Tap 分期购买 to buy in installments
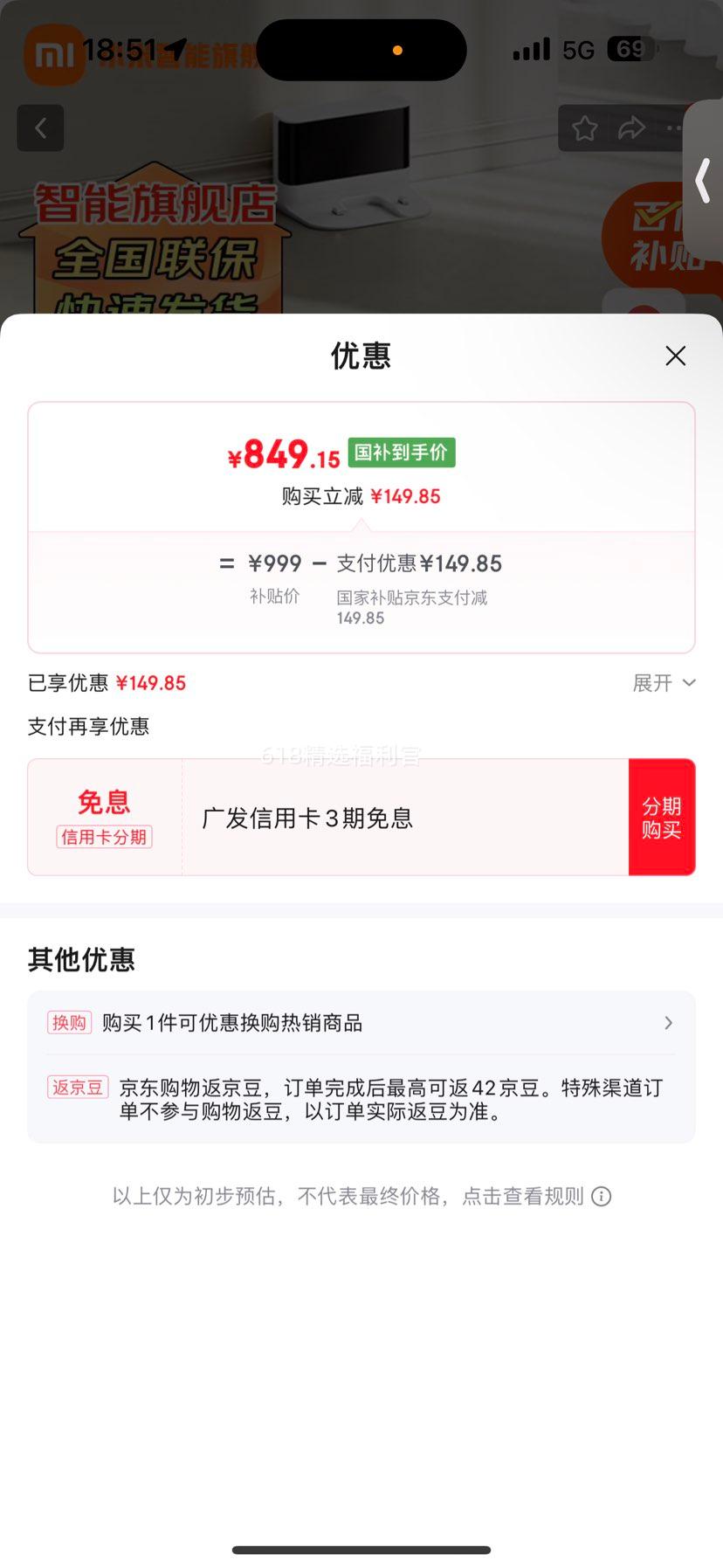 coord(661,818)
